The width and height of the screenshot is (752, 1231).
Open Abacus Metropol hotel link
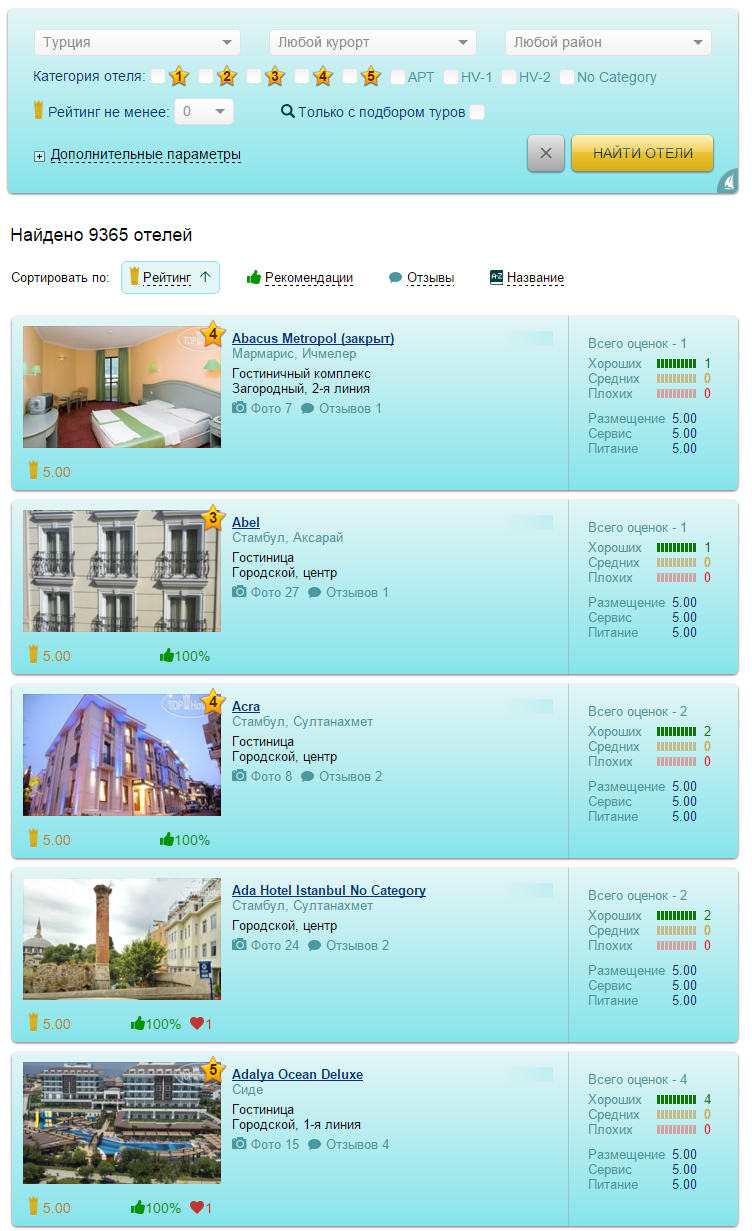312,338
